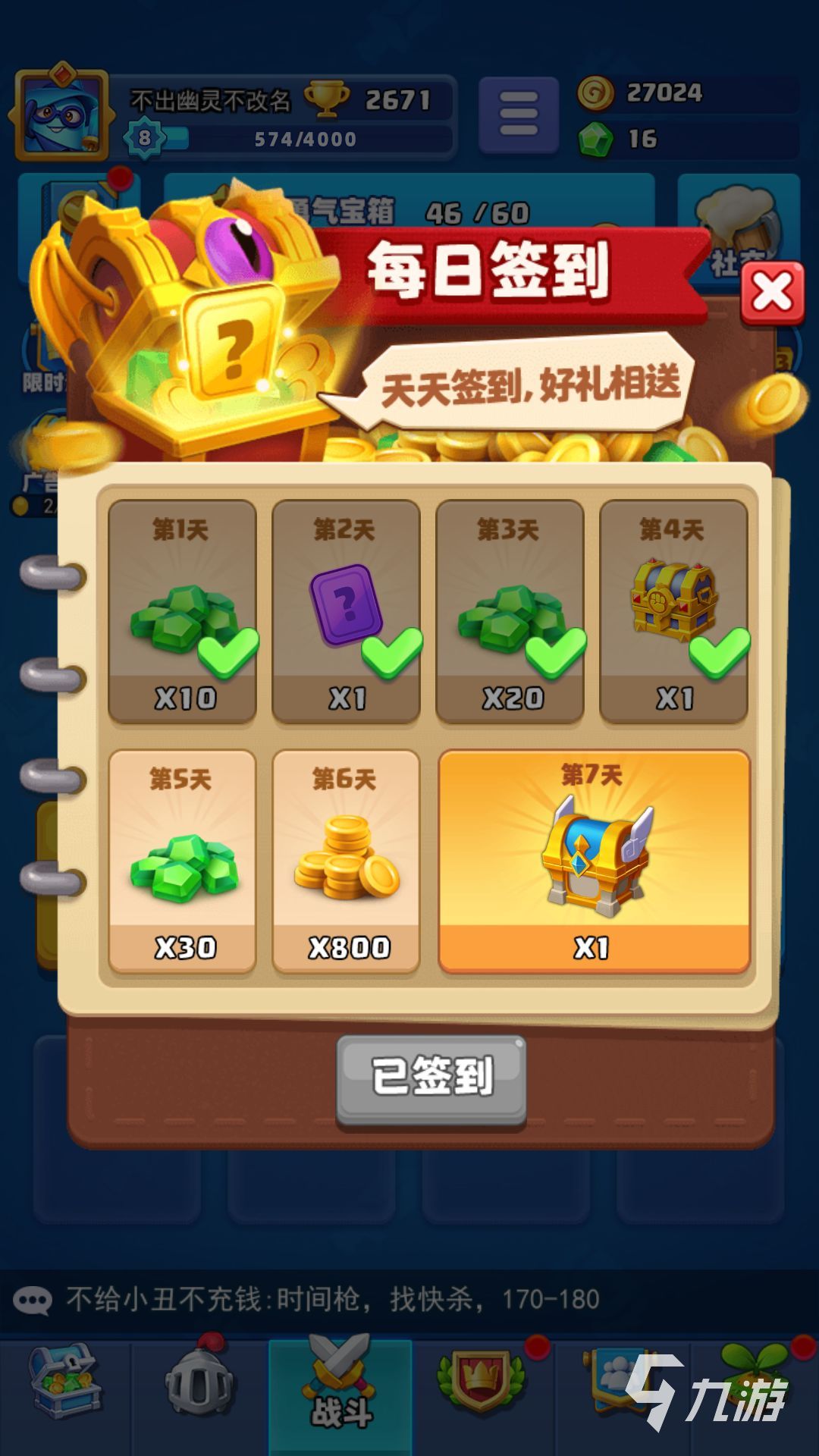Tap the 已签到 button
The image size is (819, 1456).
(x=431, y=1077)
